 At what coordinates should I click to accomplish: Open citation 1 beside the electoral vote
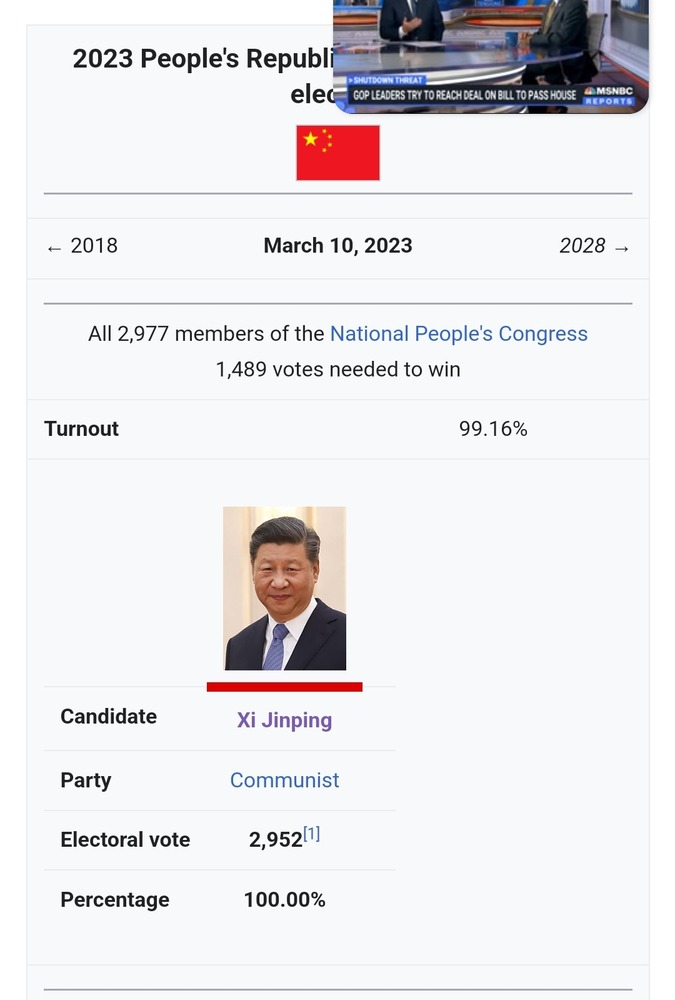pos(312,834)
